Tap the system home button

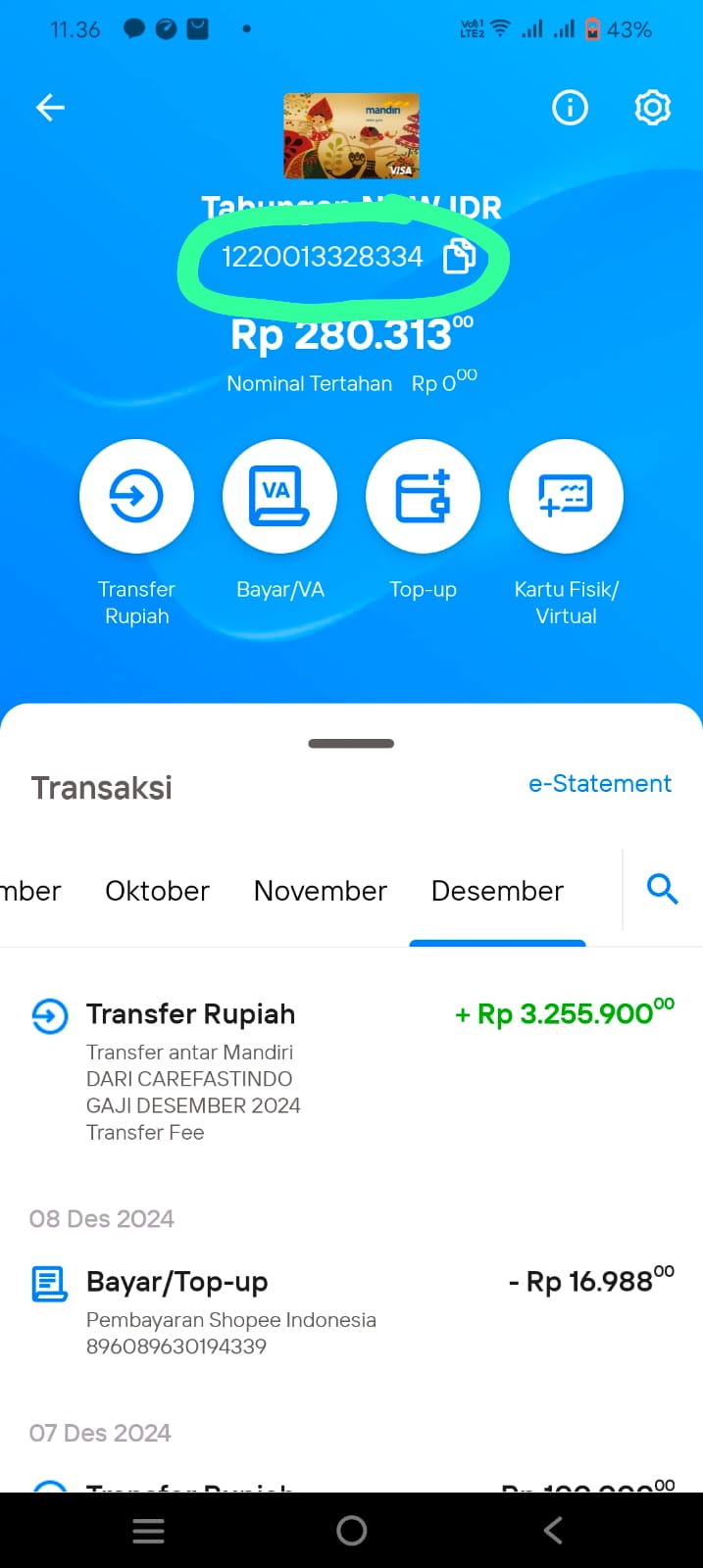[x=351, y=1531]
